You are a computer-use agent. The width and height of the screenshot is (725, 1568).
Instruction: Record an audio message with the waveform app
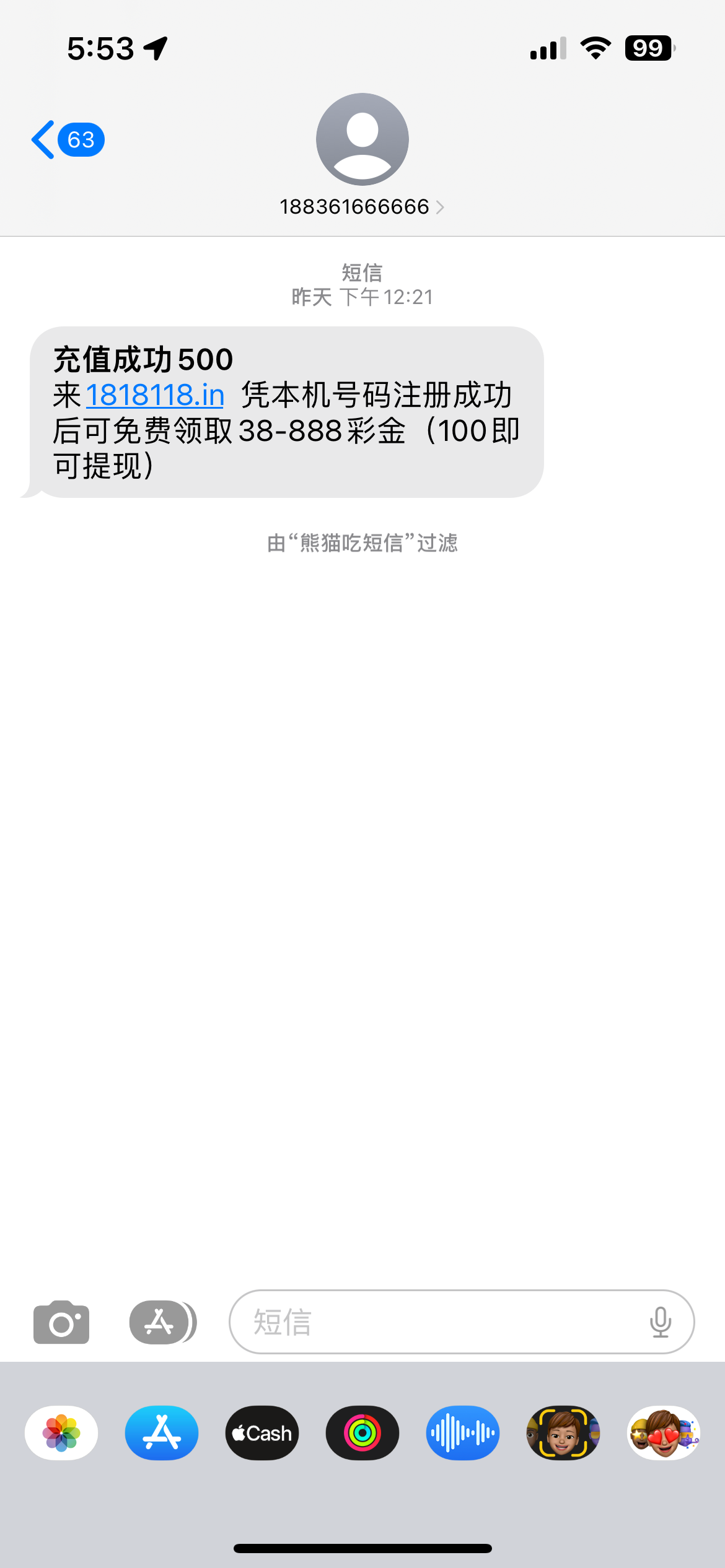[x=463, y=1433]
